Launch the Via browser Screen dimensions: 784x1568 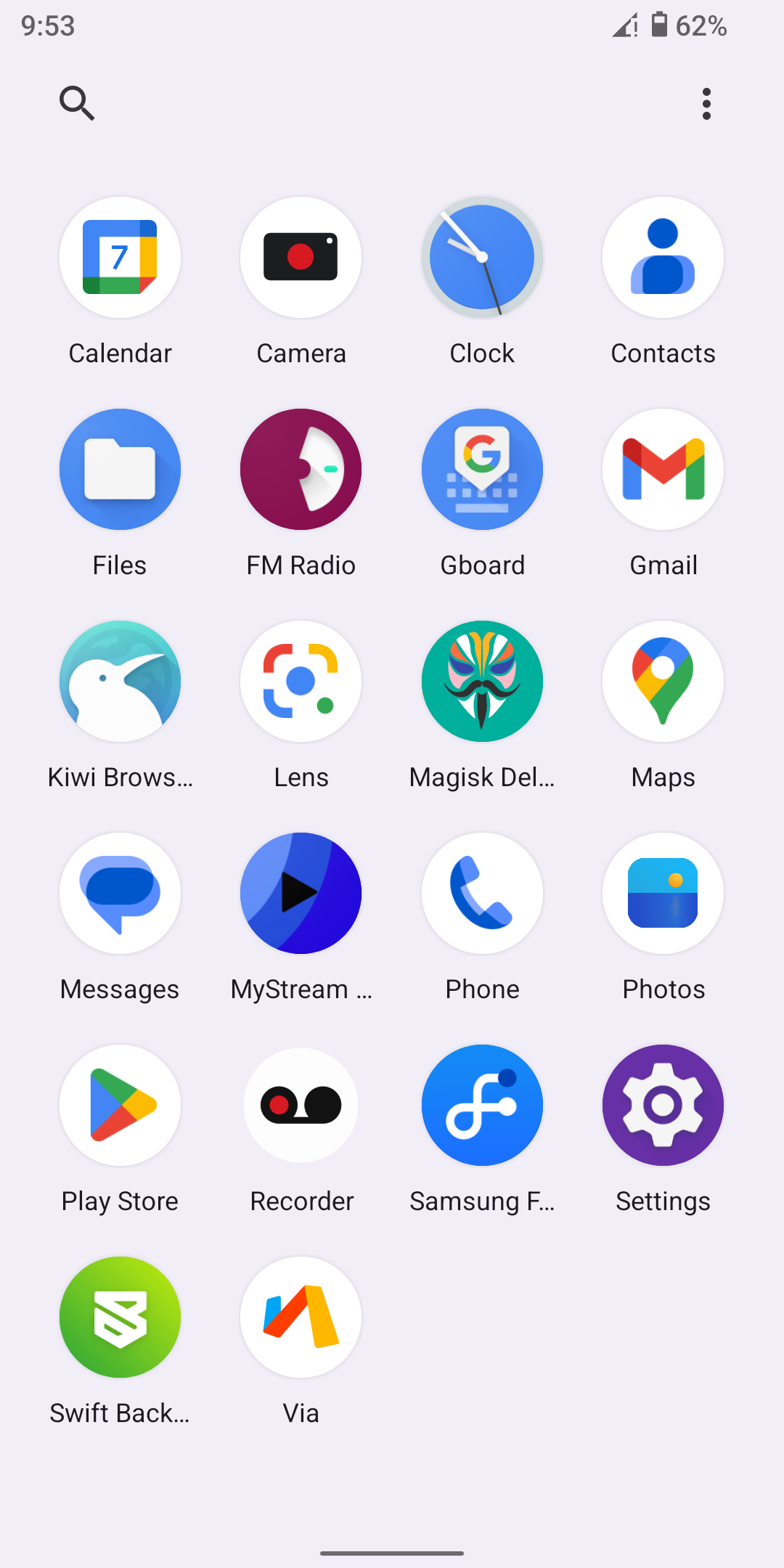pyautogui.click(x=301, y=1318)
